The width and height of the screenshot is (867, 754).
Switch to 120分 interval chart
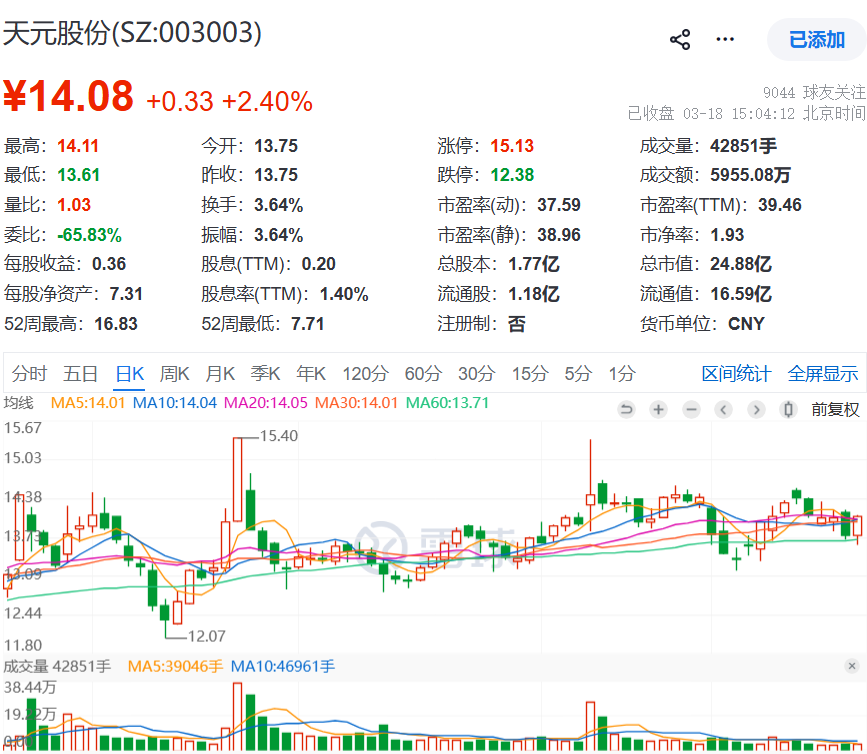pyautogui.click(x=365, y=374)
